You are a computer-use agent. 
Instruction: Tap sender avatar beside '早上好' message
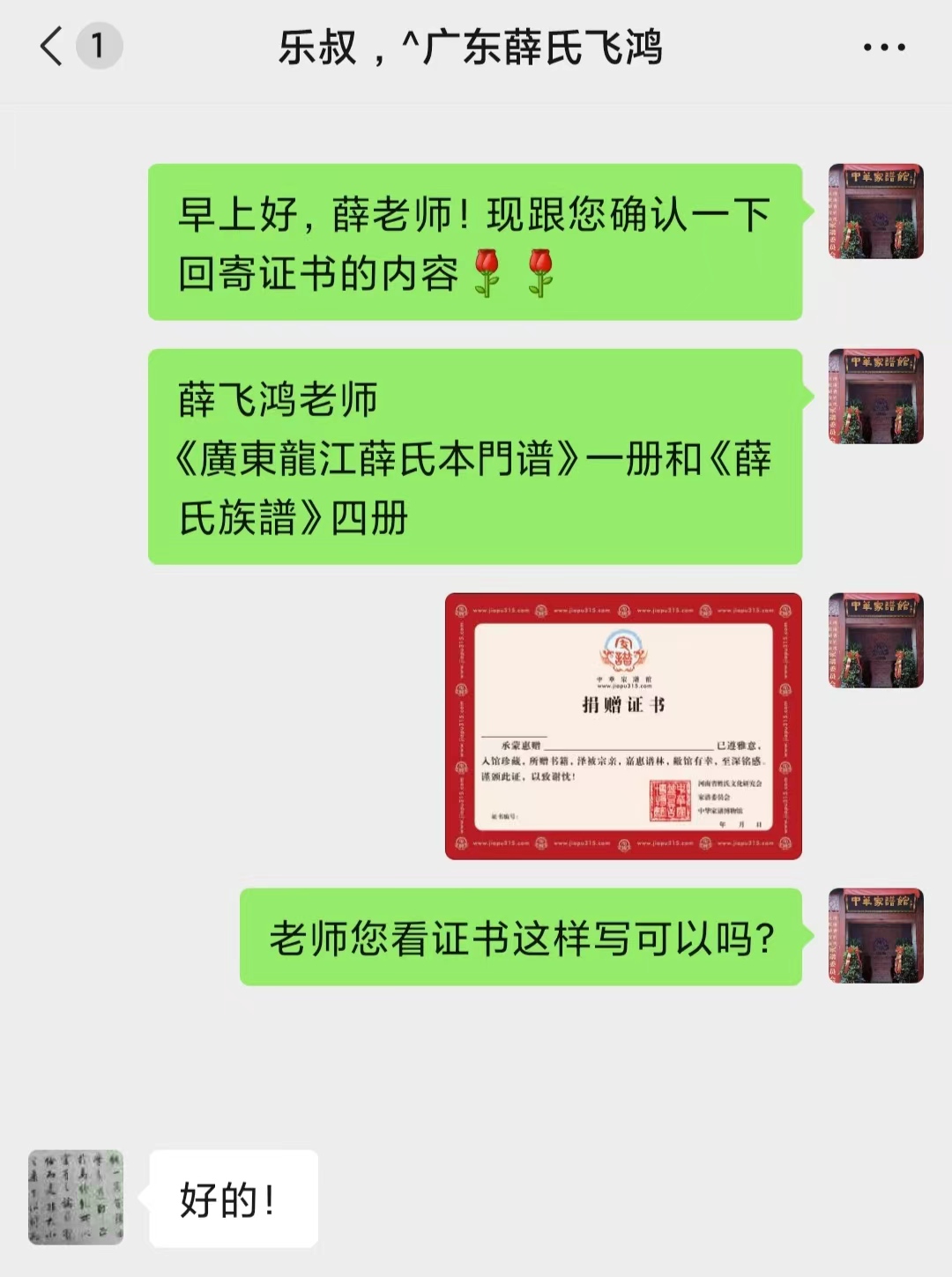875,212
